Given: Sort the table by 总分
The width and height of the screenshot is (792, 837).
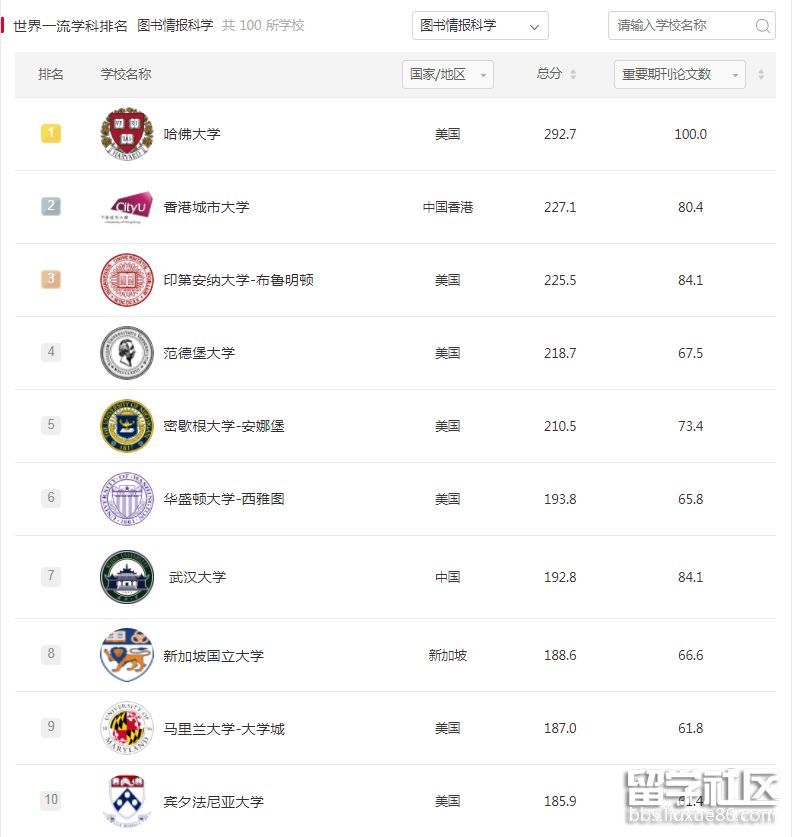Looking at the screenshot, I should coord(557,75).
